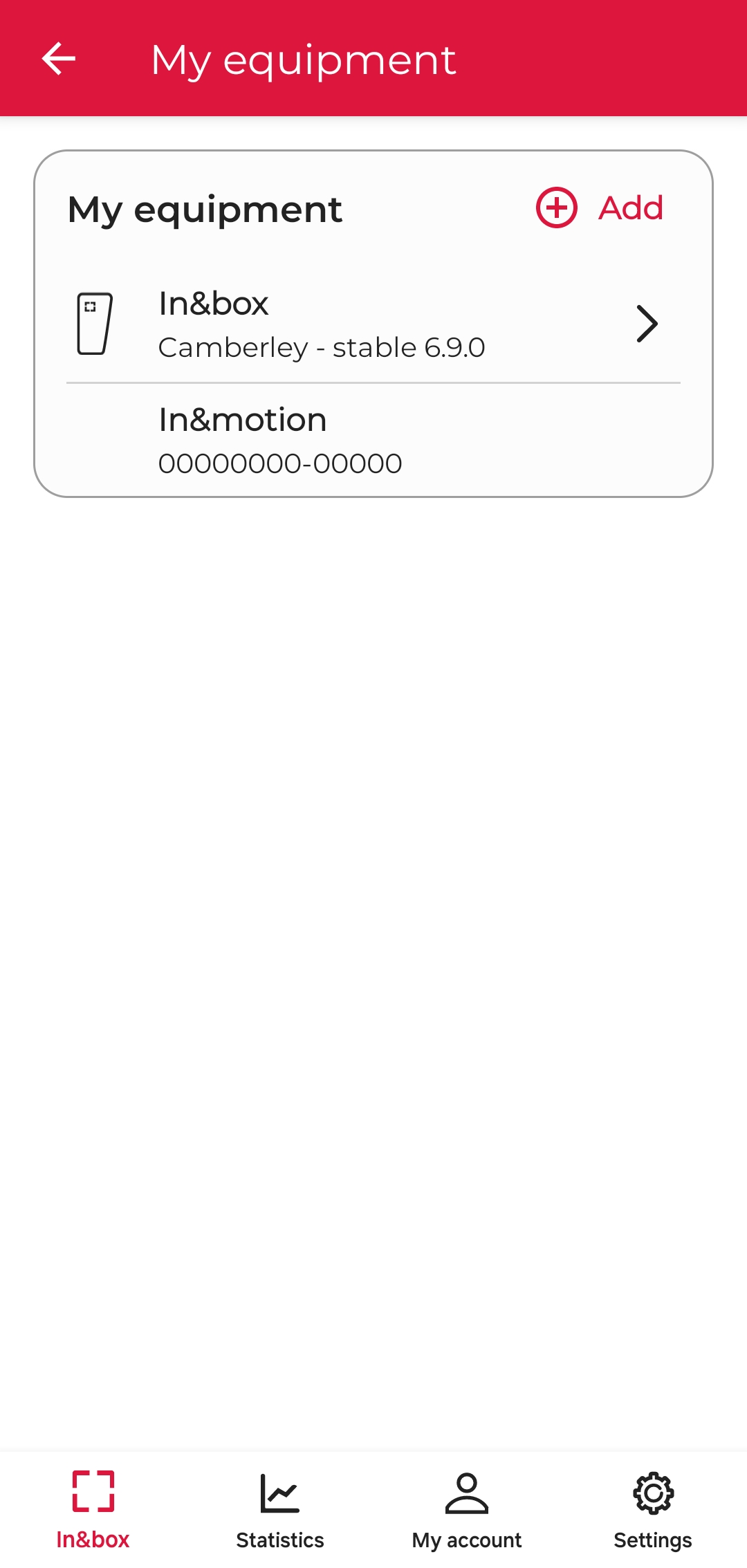Open the My account tab
This screenshot has width=747, height=1568.
pos(467,1509)
